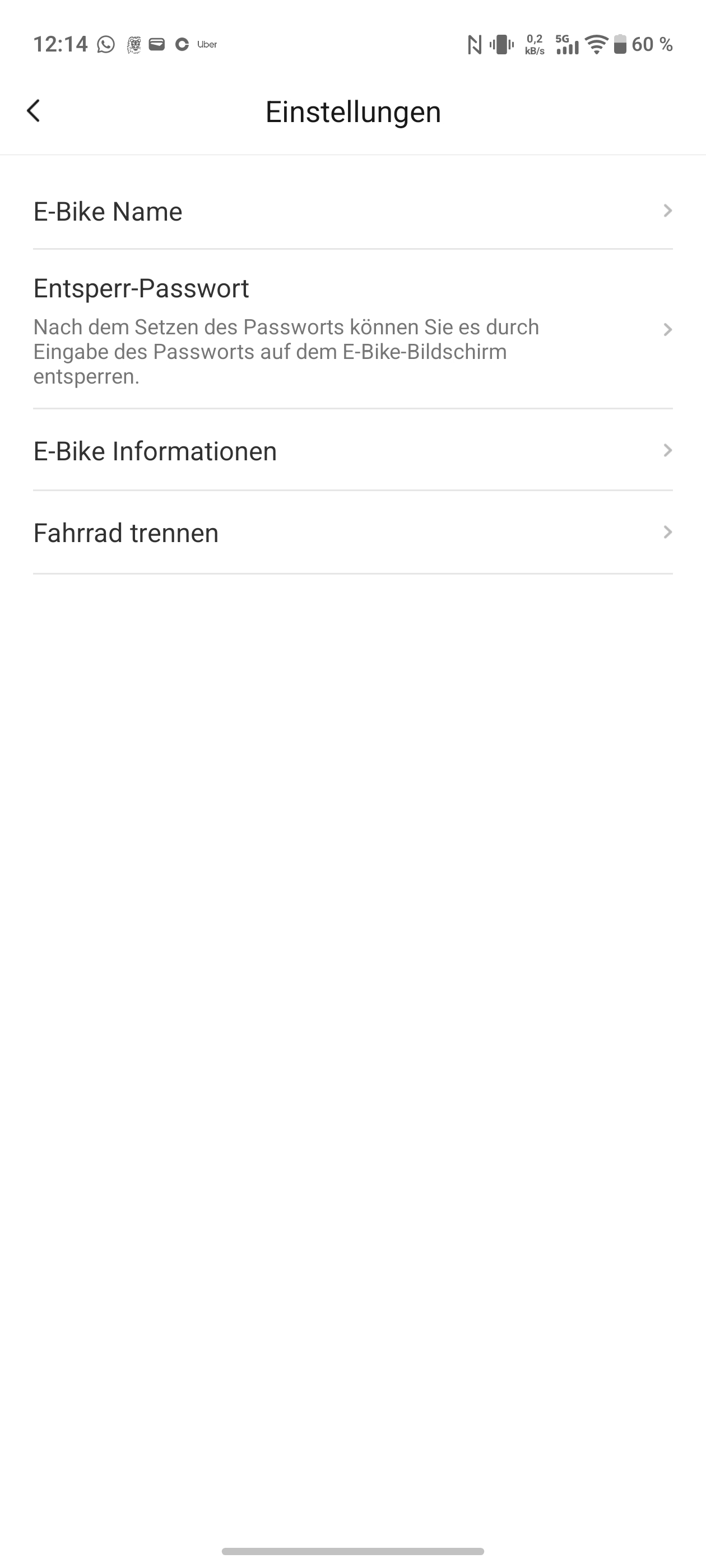Select Fahrrad trennen
This screenshot has width=706, height=1568.
[x=352, y=533]
